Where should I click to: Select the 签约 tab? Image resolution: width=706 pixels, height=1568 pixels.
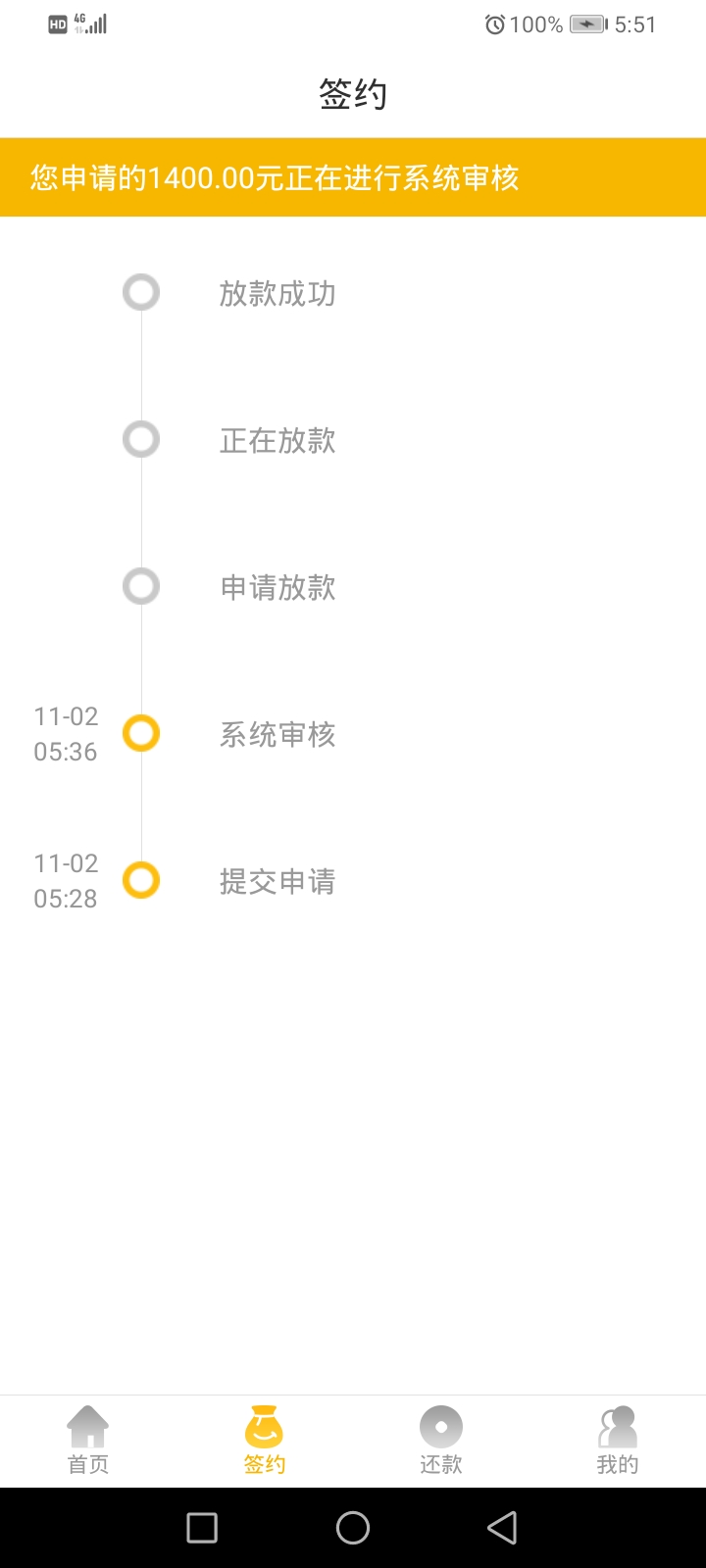pos(265,1441)
